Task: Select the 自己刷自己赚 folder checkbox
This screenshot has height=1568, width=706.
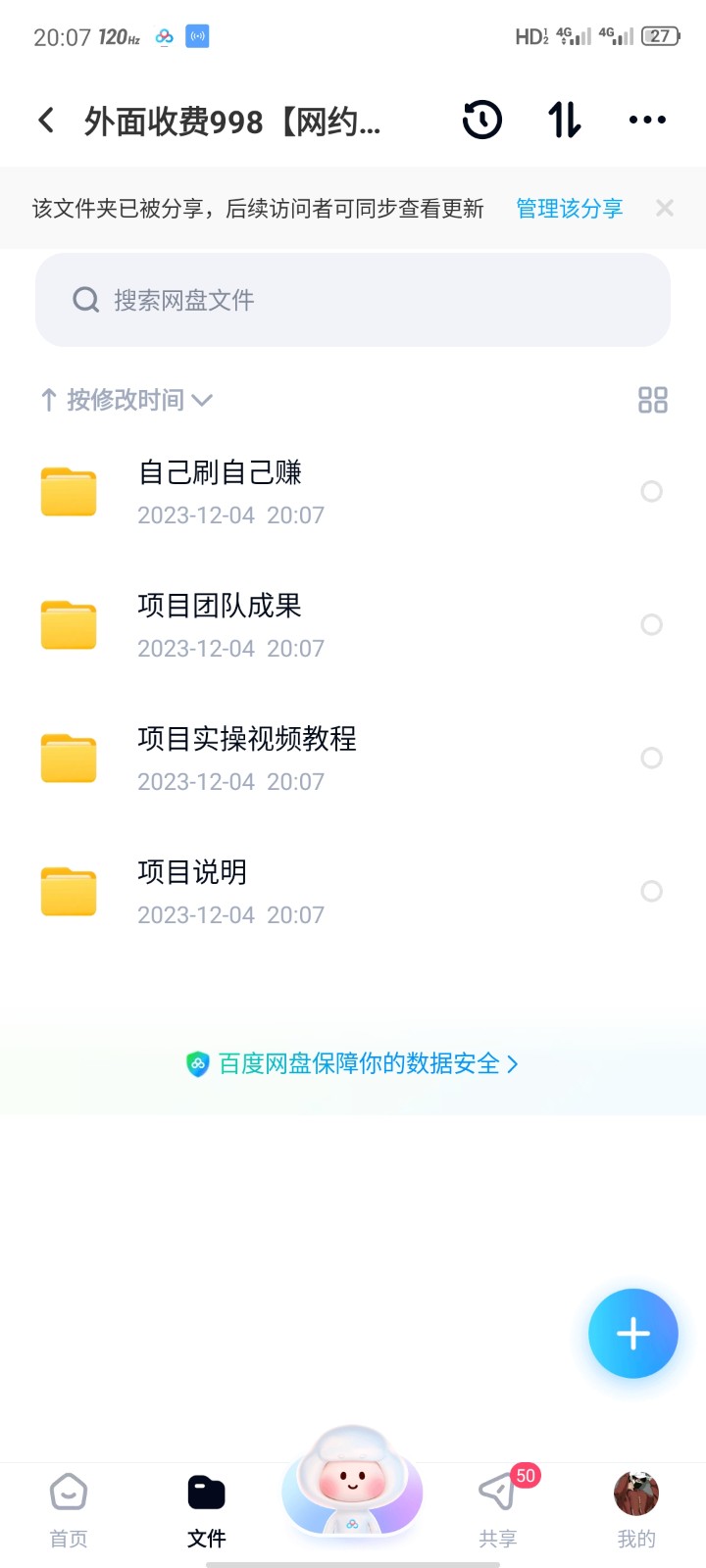Action: point(651,491)
